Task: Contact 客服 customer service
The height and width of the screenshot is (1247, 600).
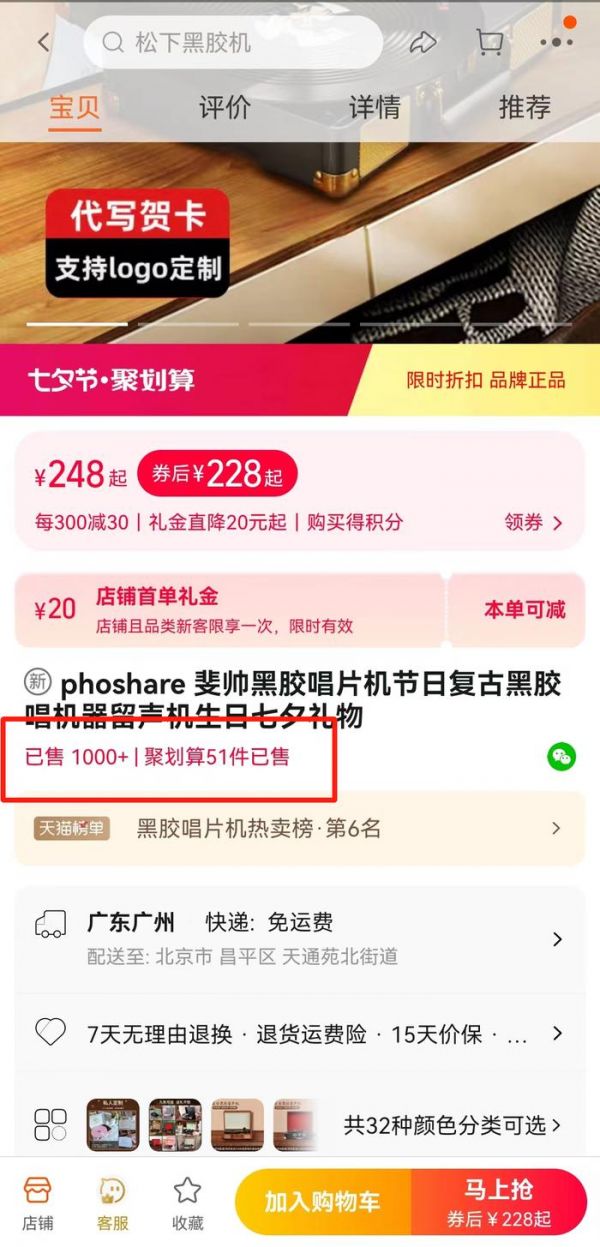Action: click(x=112, y=1200)
